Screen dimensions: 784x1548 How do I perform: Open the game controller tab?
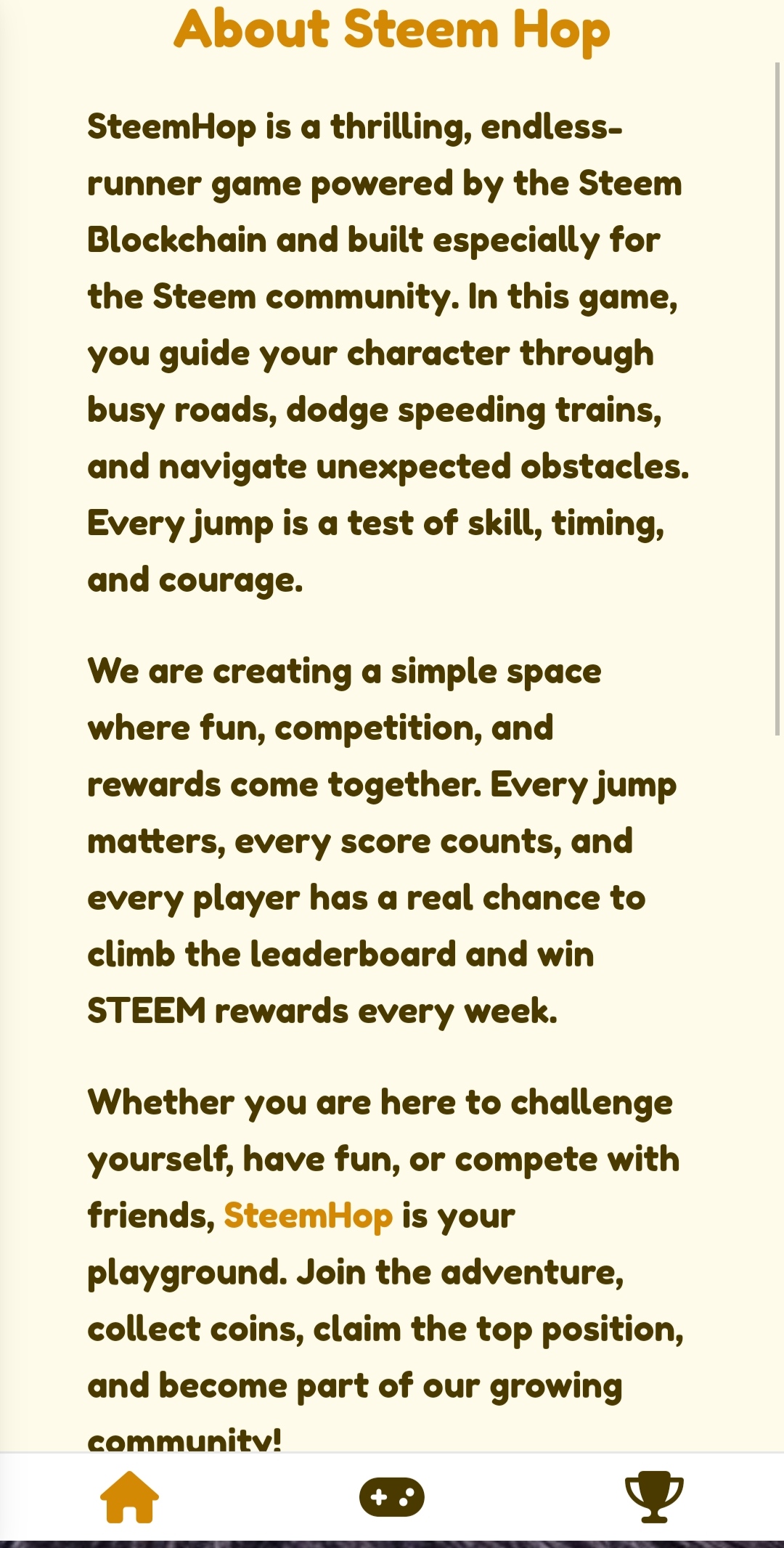coord(392,1497)
